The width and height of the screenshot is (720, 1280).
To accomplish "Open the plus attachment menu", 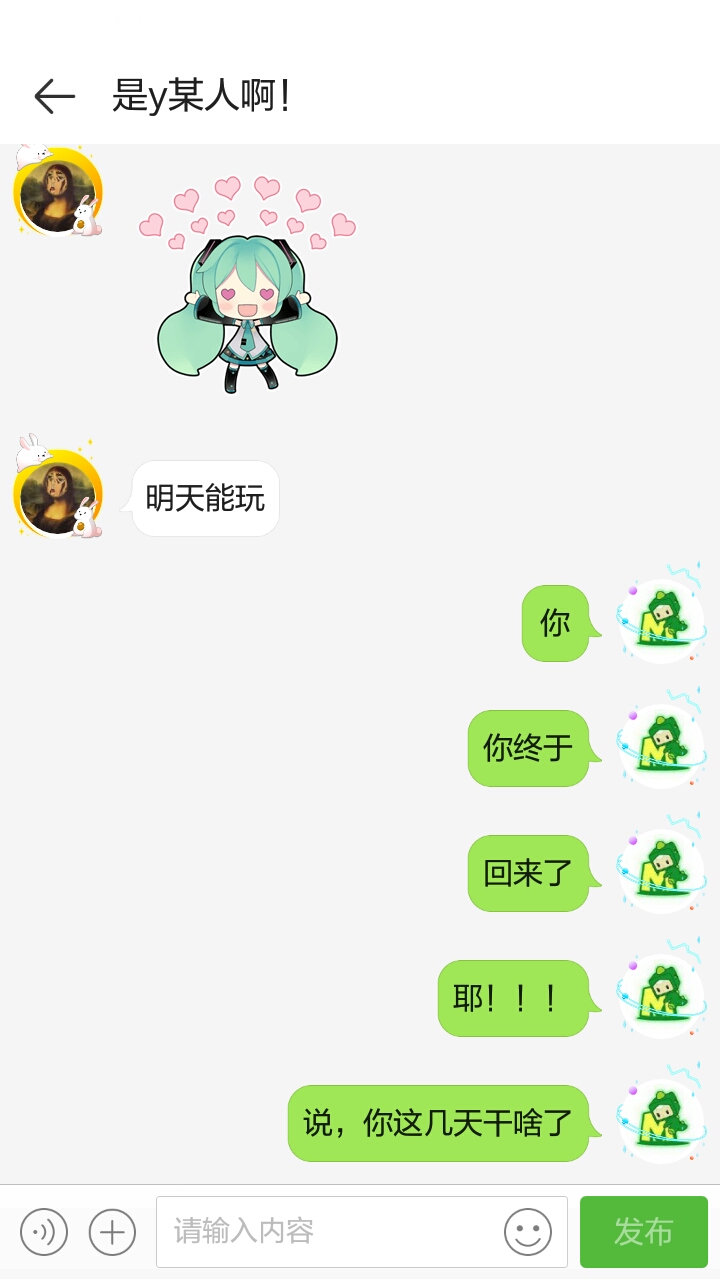I will 112,1231.
